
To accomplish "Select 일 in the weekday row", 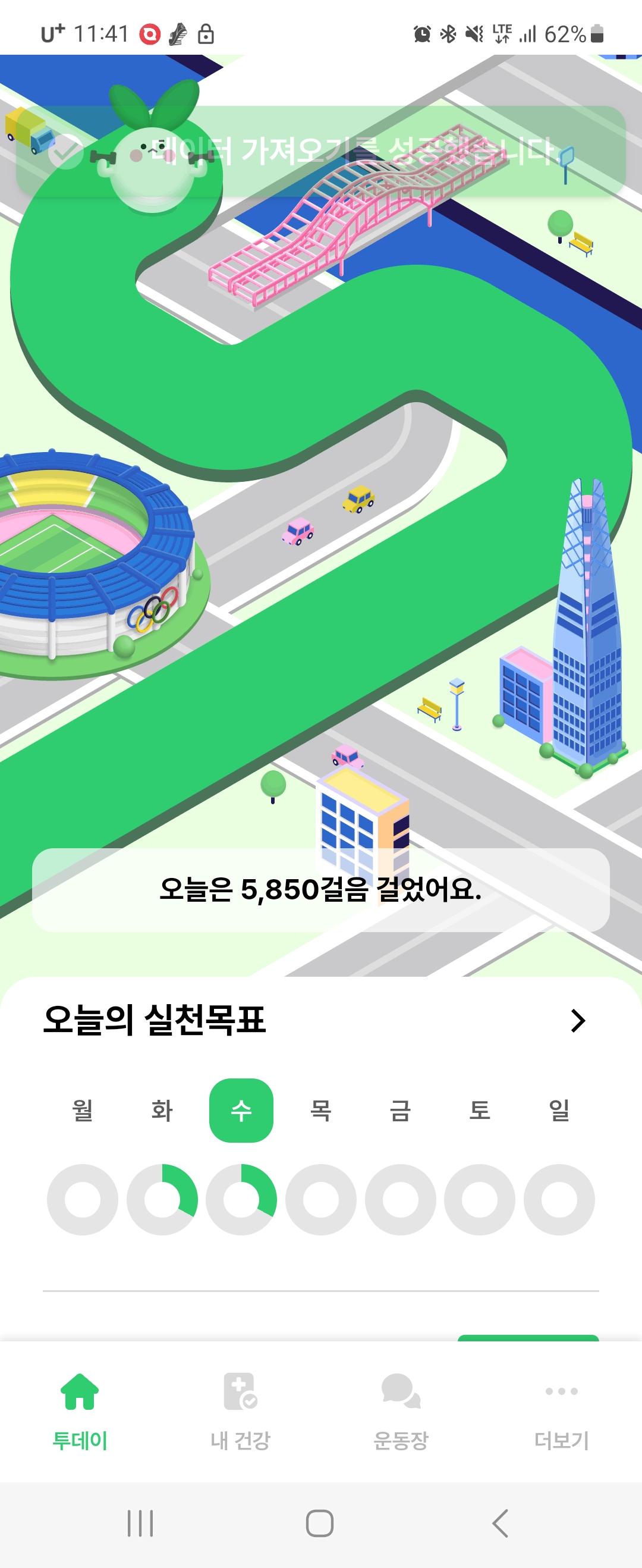I will 559,1110.
